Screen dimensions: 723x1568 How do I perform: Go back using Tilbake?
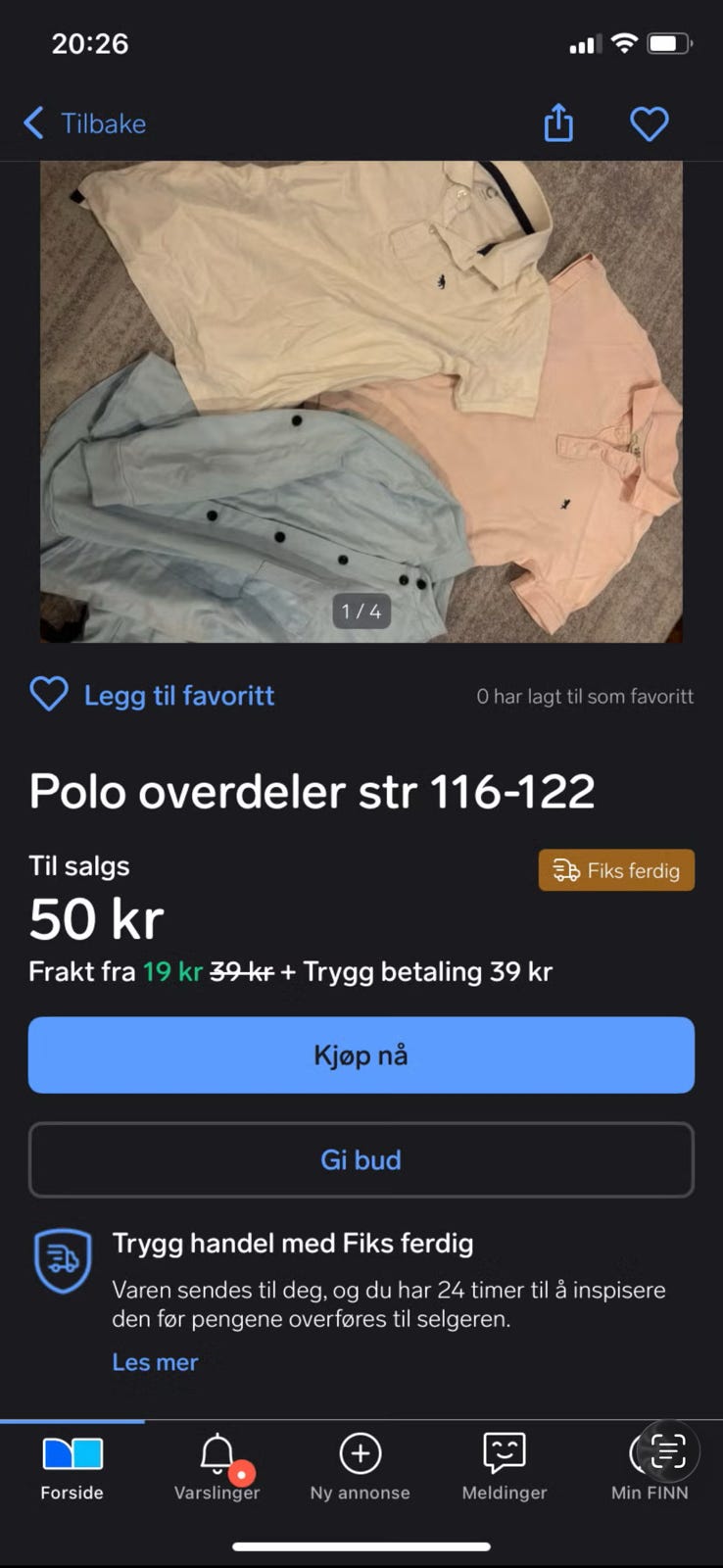(84, 123)
